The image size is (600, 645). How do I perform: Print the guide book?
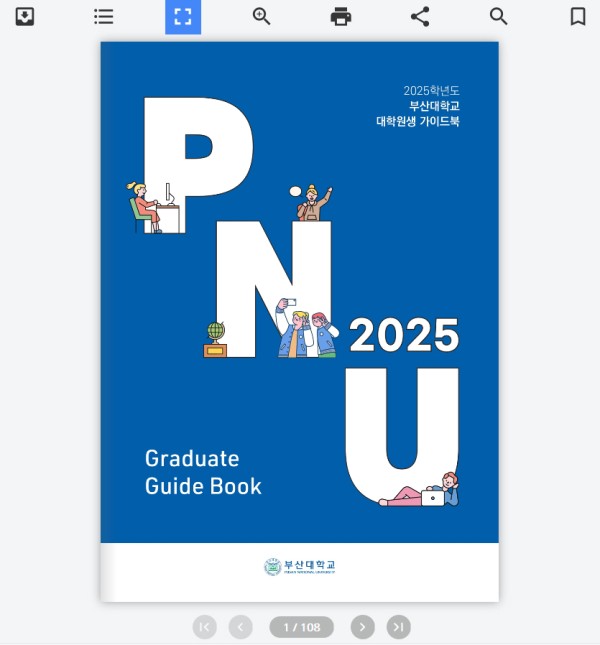[341, 16]
